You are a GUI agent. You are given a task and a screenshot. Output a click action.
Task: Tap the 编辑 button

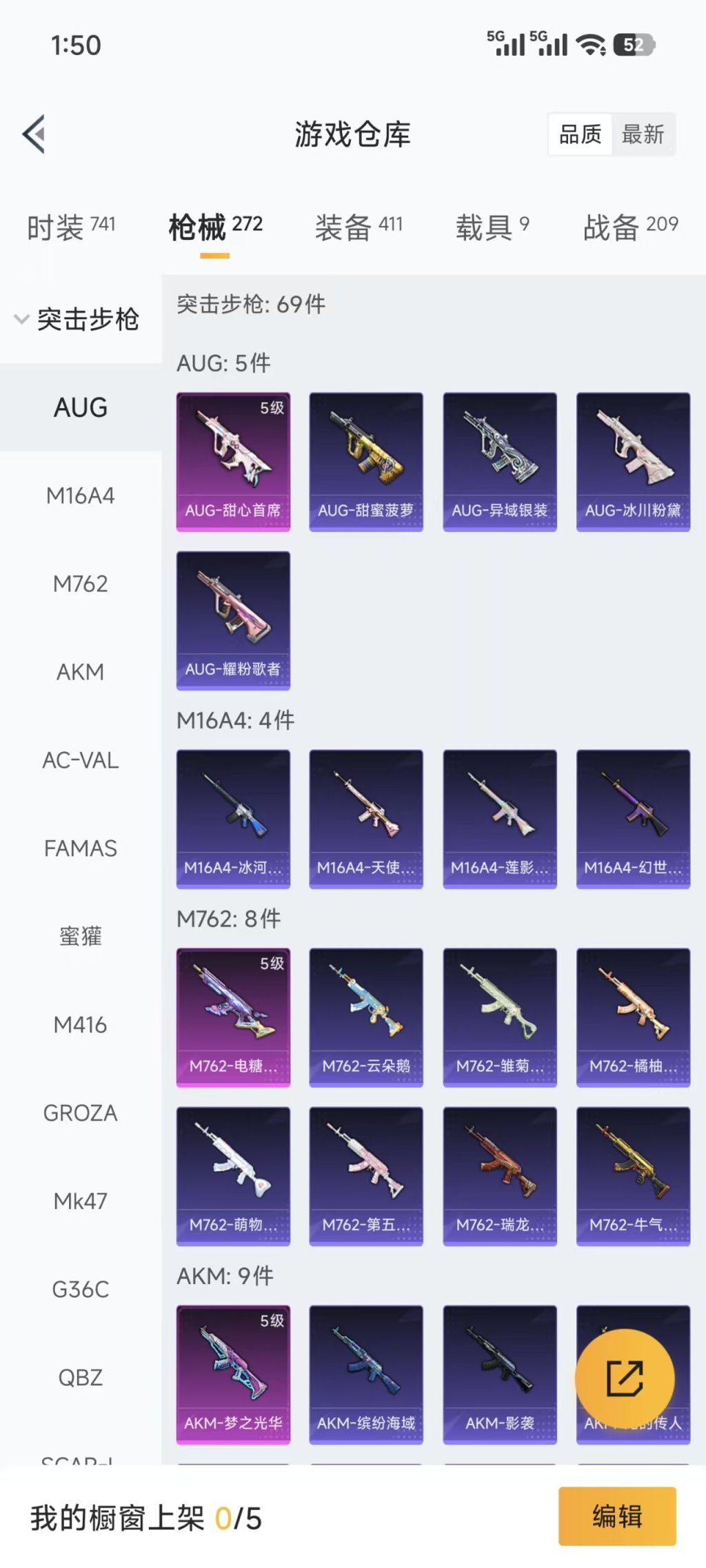coord(617,1516)
